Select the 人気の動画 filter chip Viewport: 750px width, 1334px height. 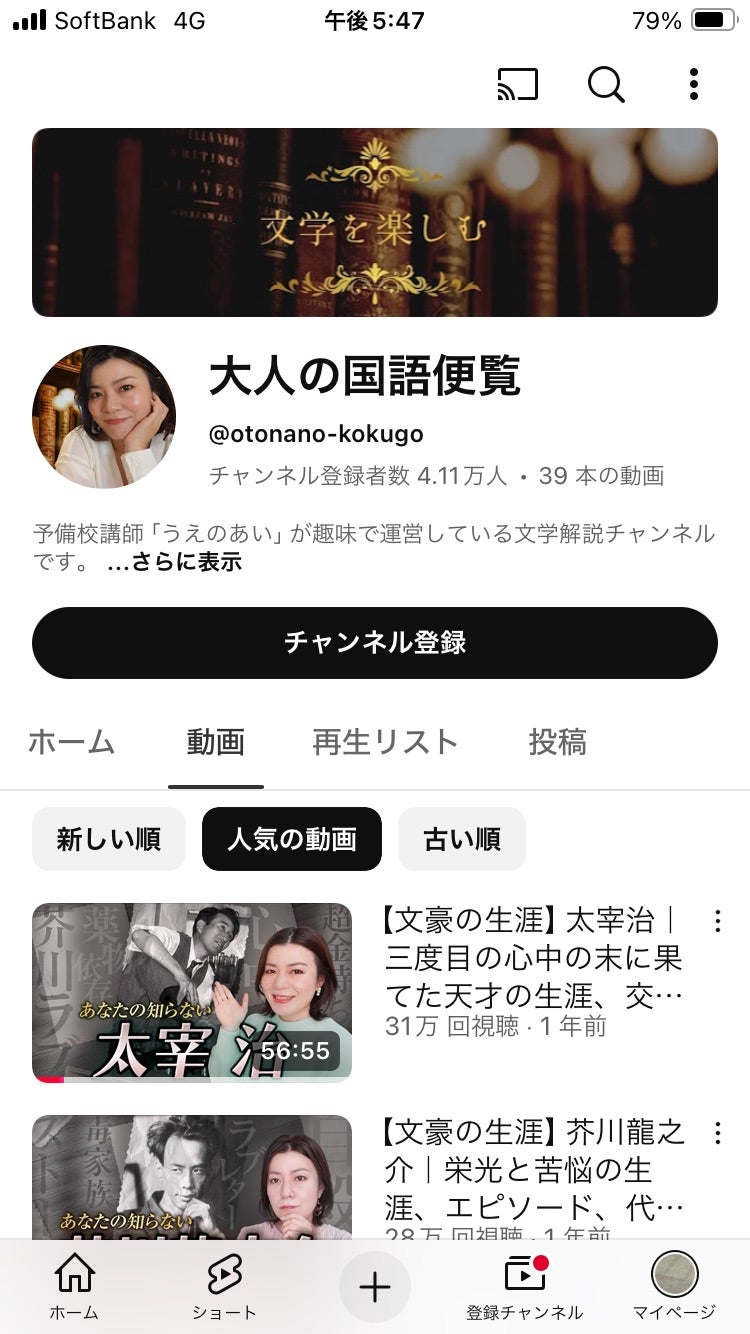pyautogui.click(x=291, y=839)
